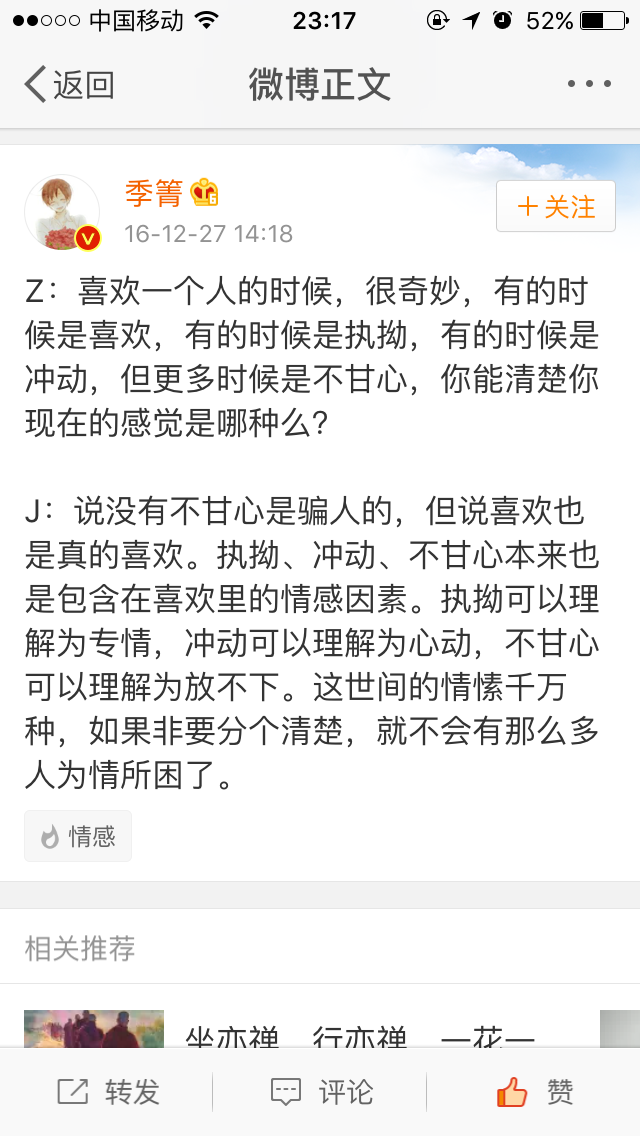
Task: Open the 情感 topic tag
Action: tap(78, 836)
